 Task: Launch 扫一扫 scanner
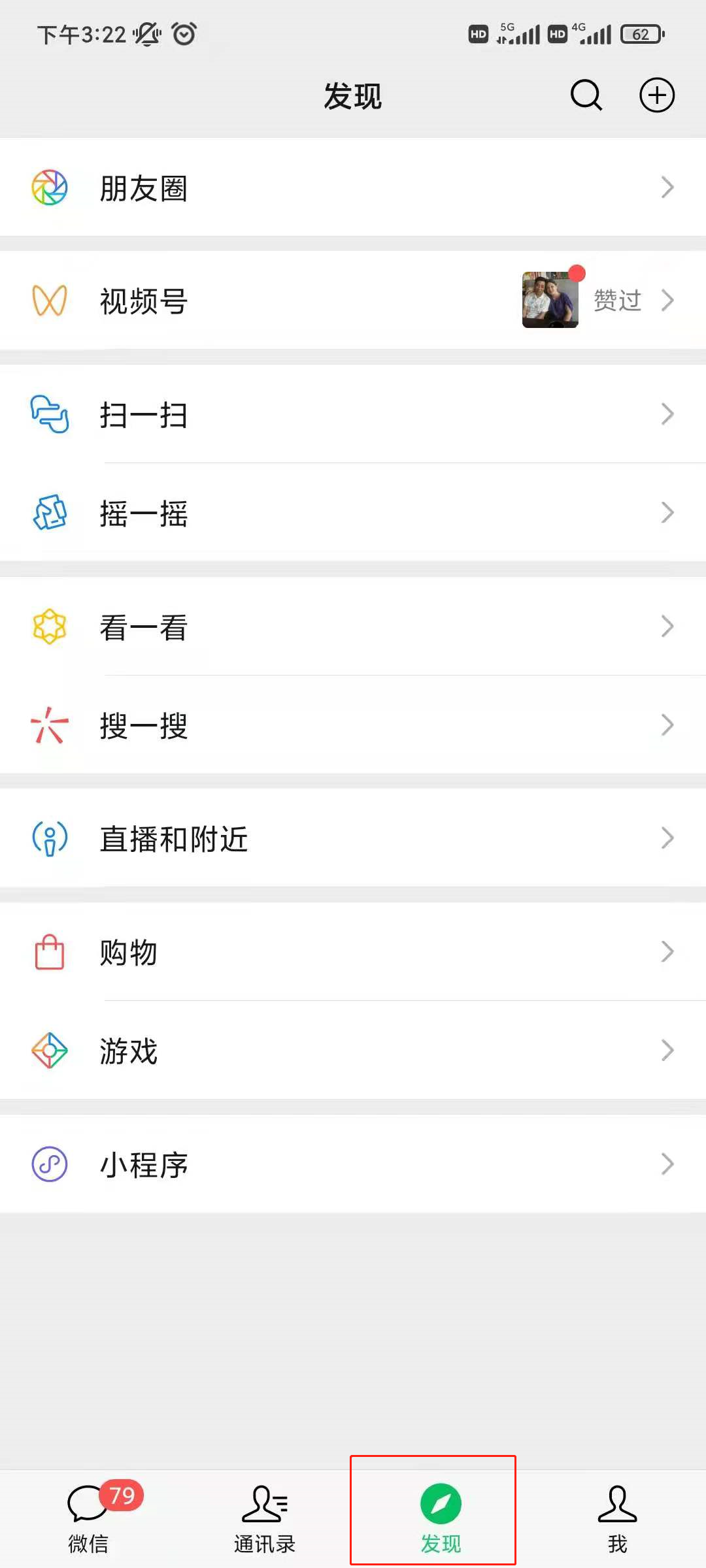coord(353,414)
